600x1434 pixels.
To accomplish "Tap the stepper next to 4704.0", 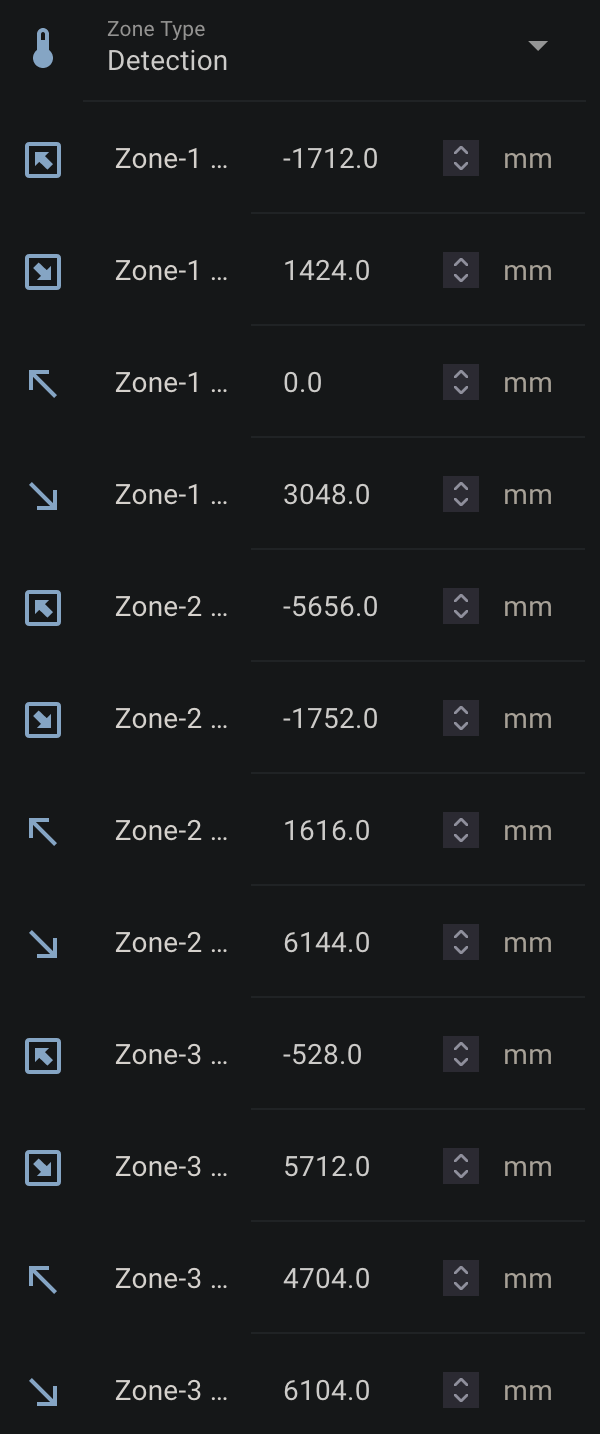I will 460,1279.
